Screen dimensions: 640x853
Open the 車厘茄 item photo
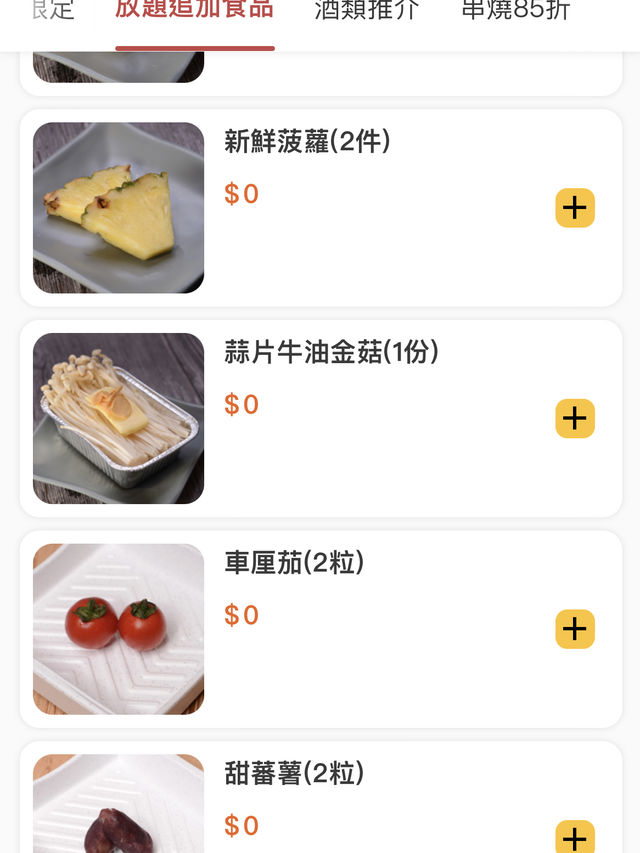118,629
